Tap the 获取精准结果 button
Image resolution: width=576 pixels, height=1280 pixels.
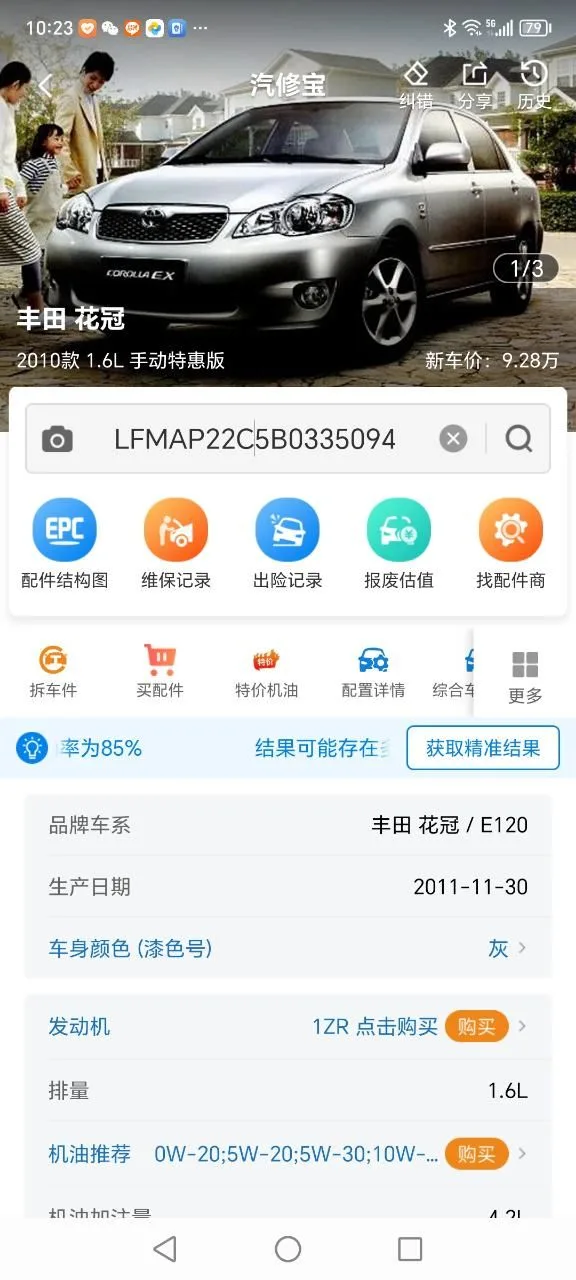[x=483, y=748]
